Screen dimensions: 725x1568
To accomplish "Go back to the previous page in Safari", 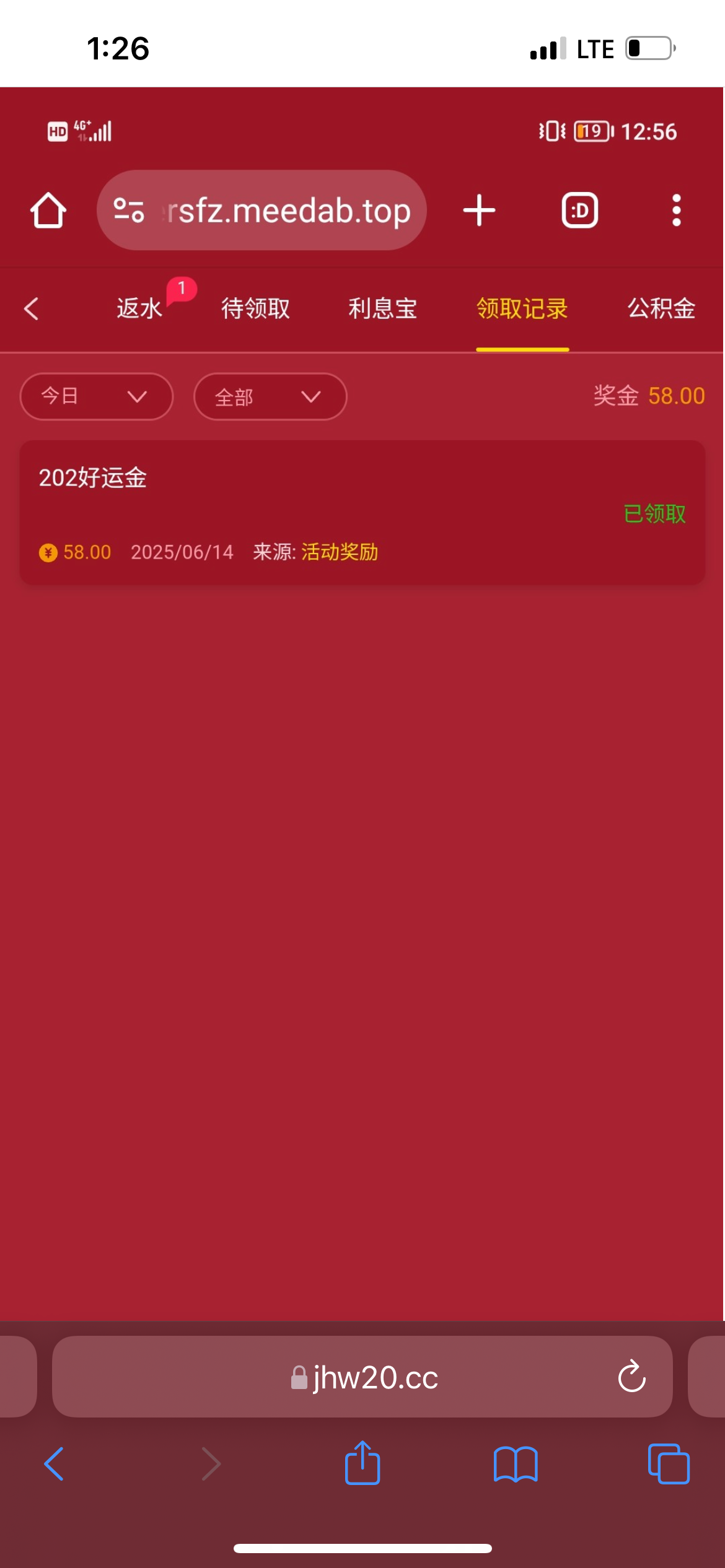I will [x=54, y=1464].
